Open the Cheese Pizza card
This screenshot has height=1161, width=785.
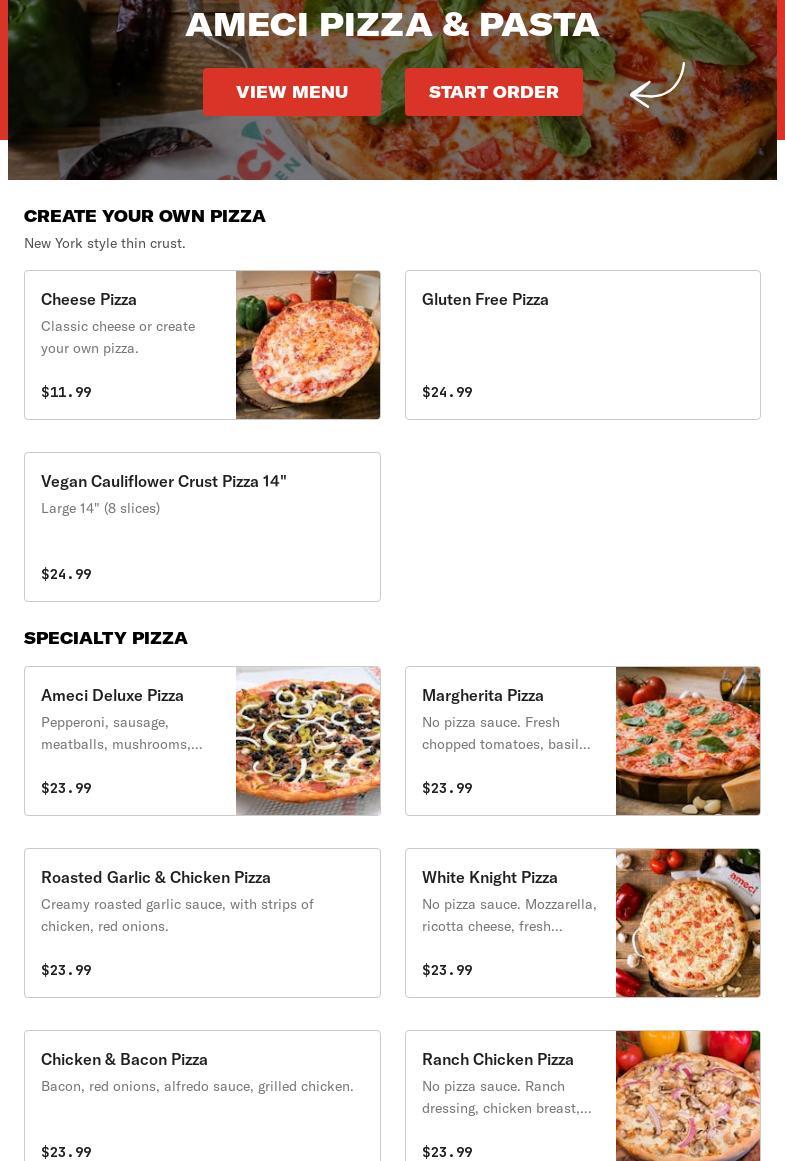pos(202,345)
